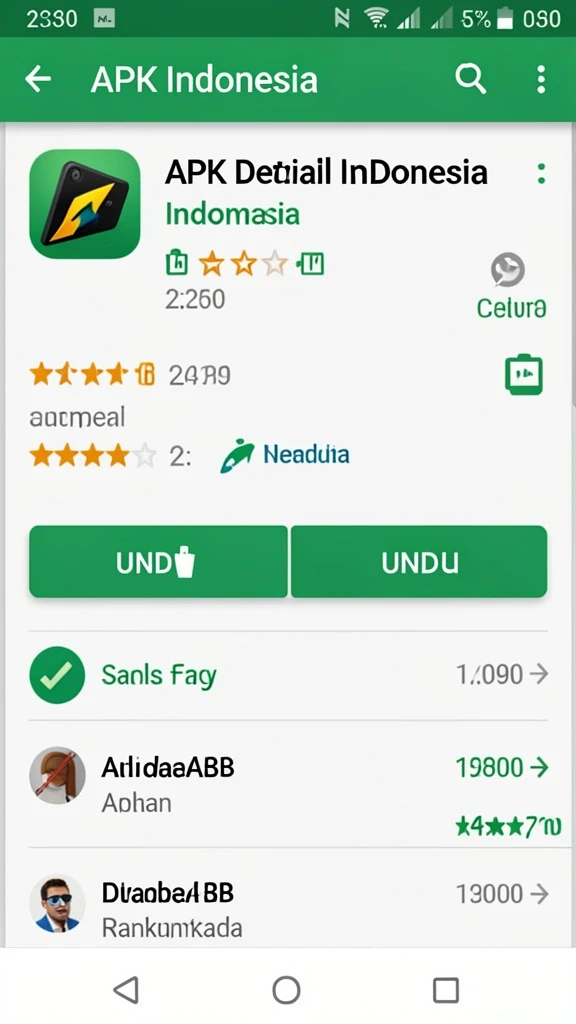The height and width of the screenshot is (1024, 576).
Task: Open the overflow dots beside APK Detiail InDonesia
Action: click(x=541, y=173)
